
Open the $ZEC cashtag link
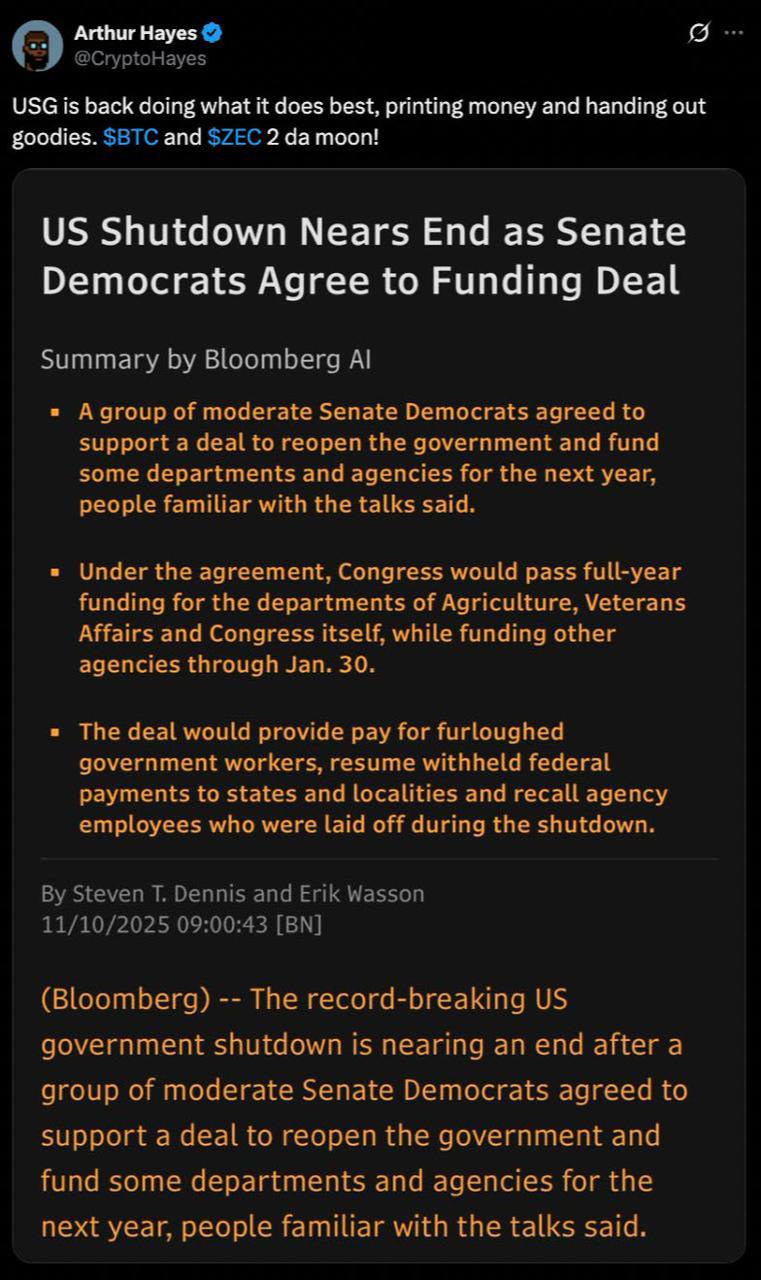234,137
